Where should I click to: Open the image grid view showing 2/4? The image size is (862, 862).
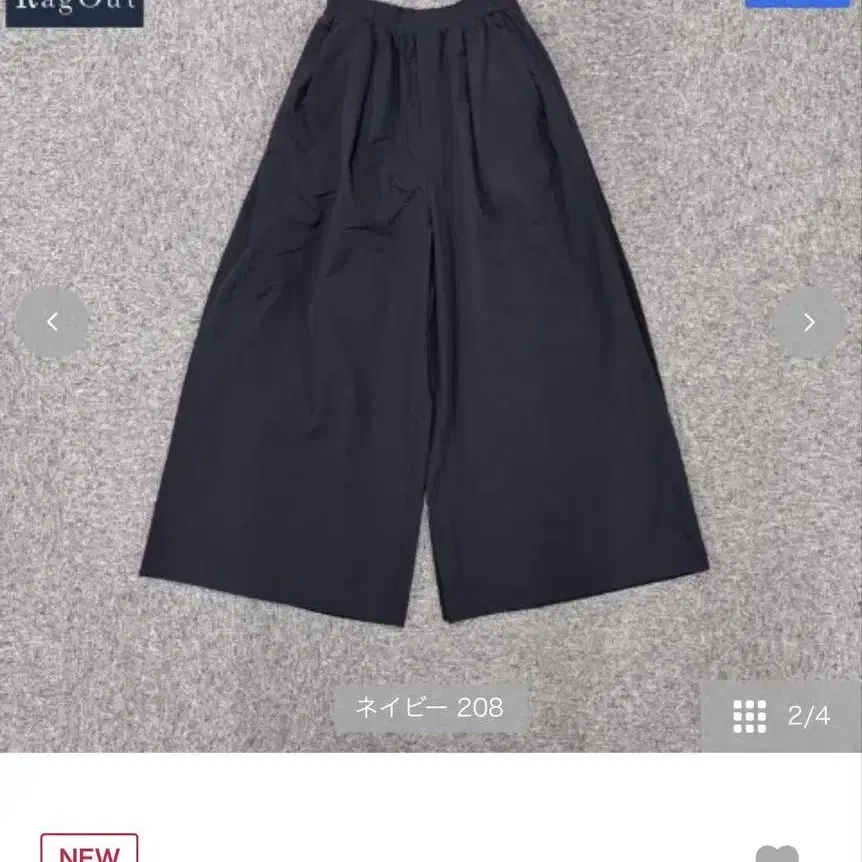point(780,716)
